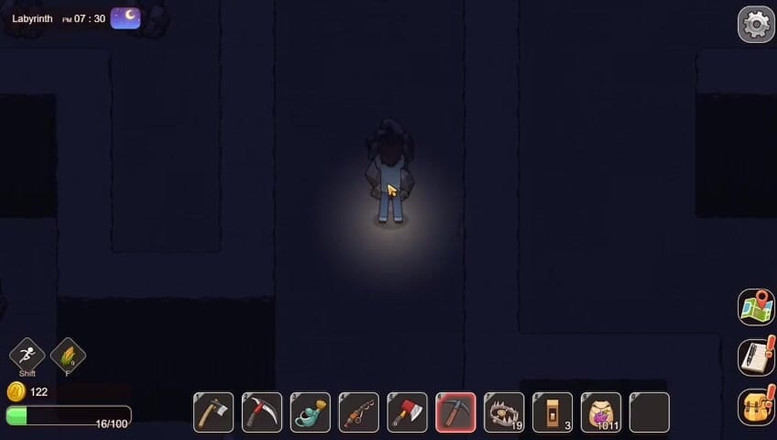Open the world map

click(x=756, y=307)
